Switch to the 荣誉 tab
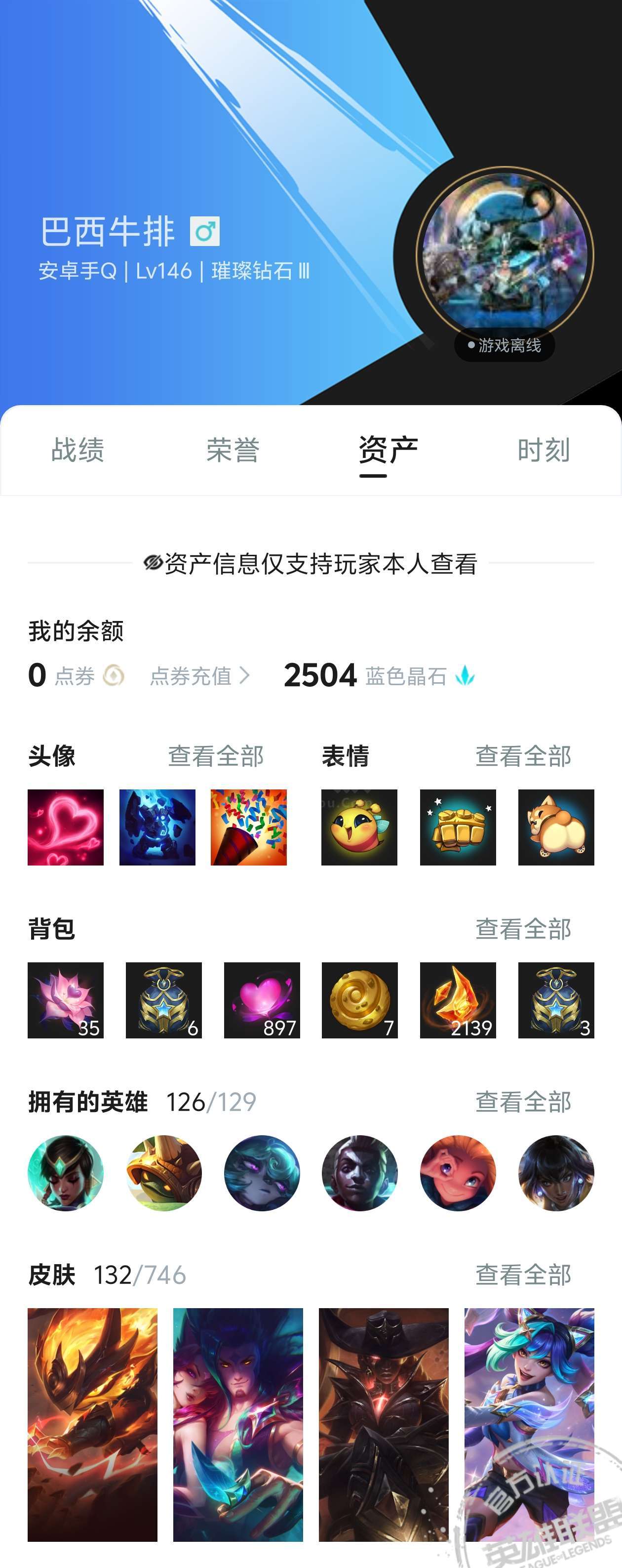This screenshot has width=622, height=1568. pos(232,451)
